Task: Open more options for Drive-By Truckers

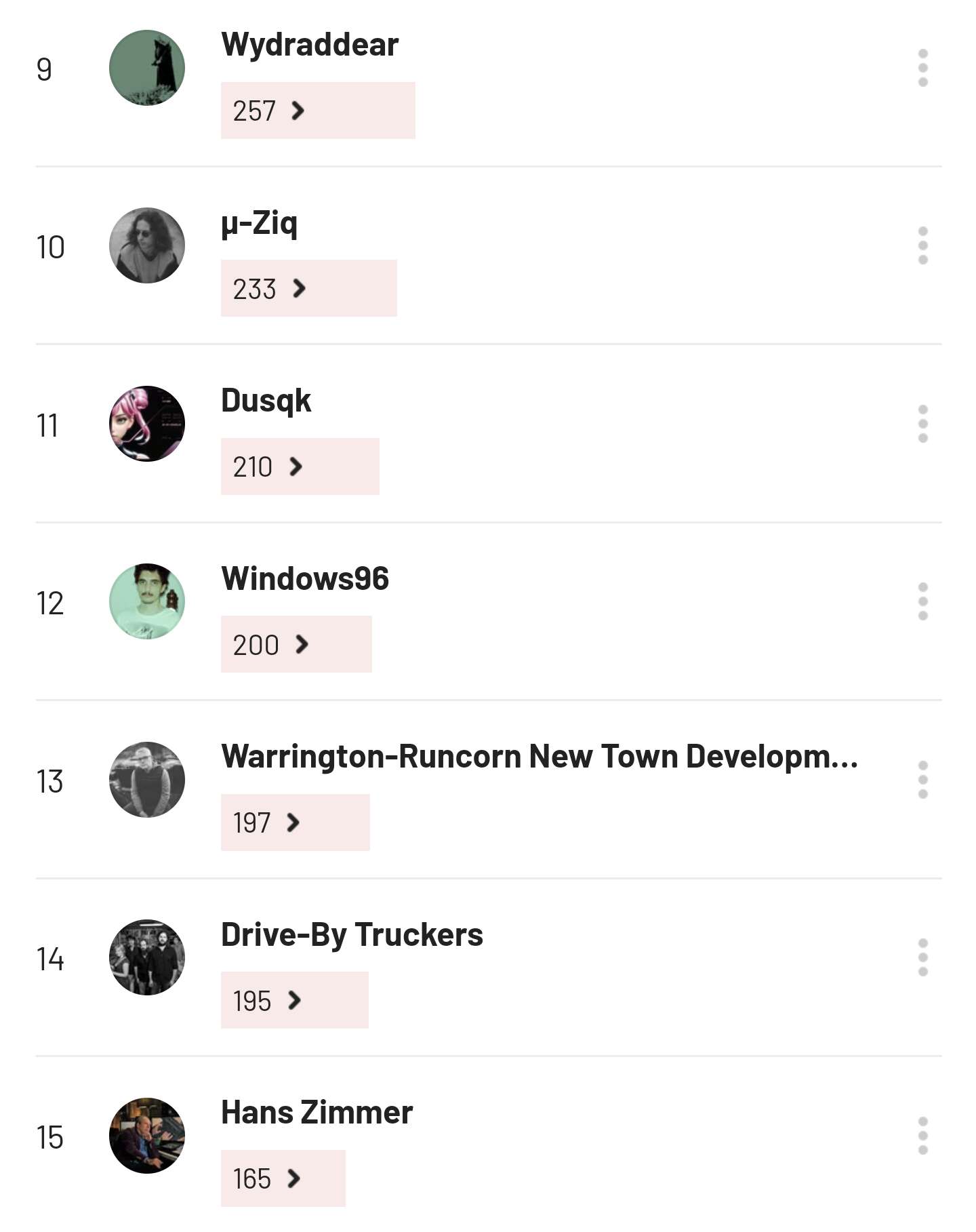Action: coord(922,957)
